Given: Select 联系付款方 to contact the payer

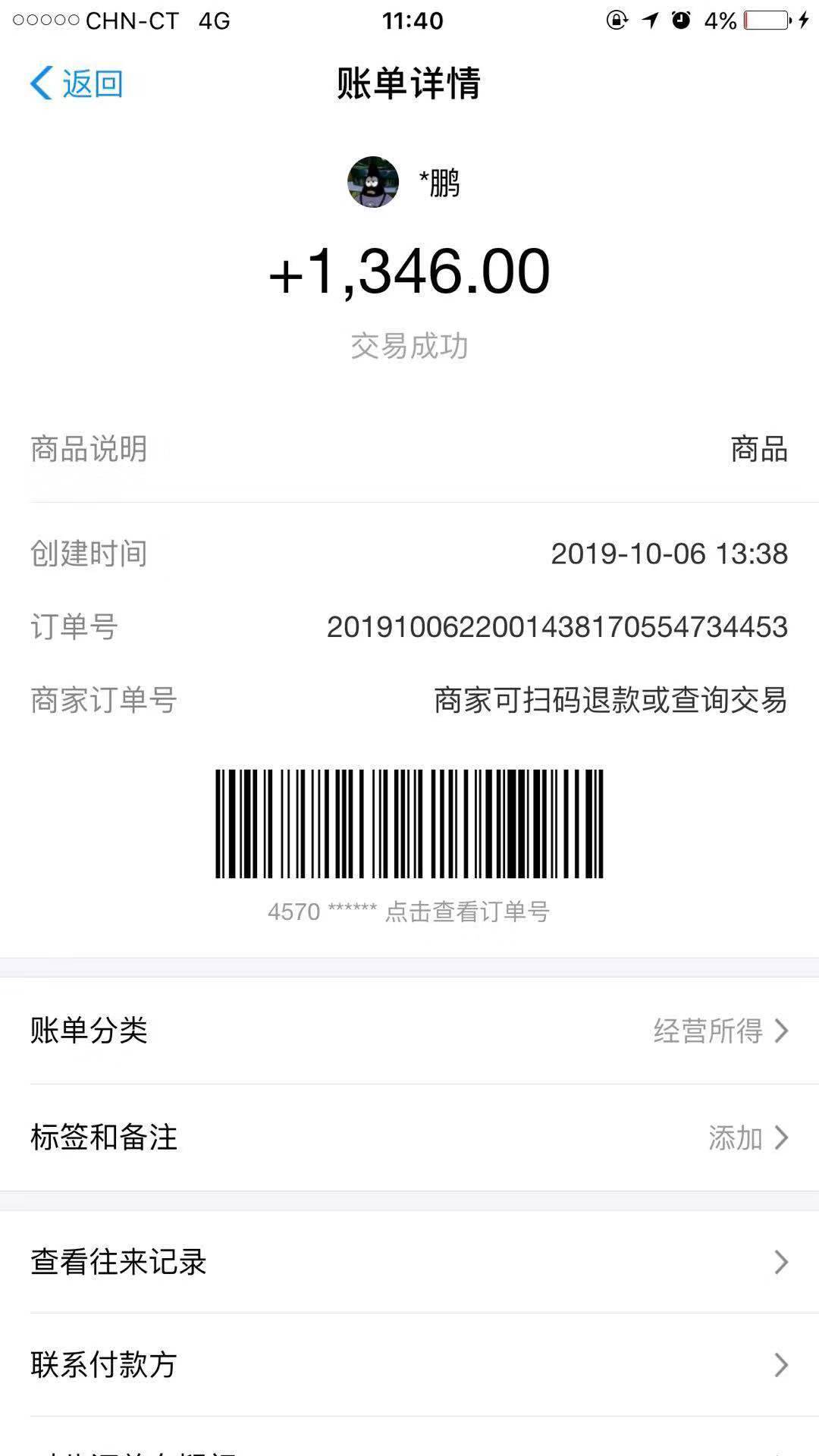Looking at the screenshot, I should pyautogui.click(x=409, y=1365).
